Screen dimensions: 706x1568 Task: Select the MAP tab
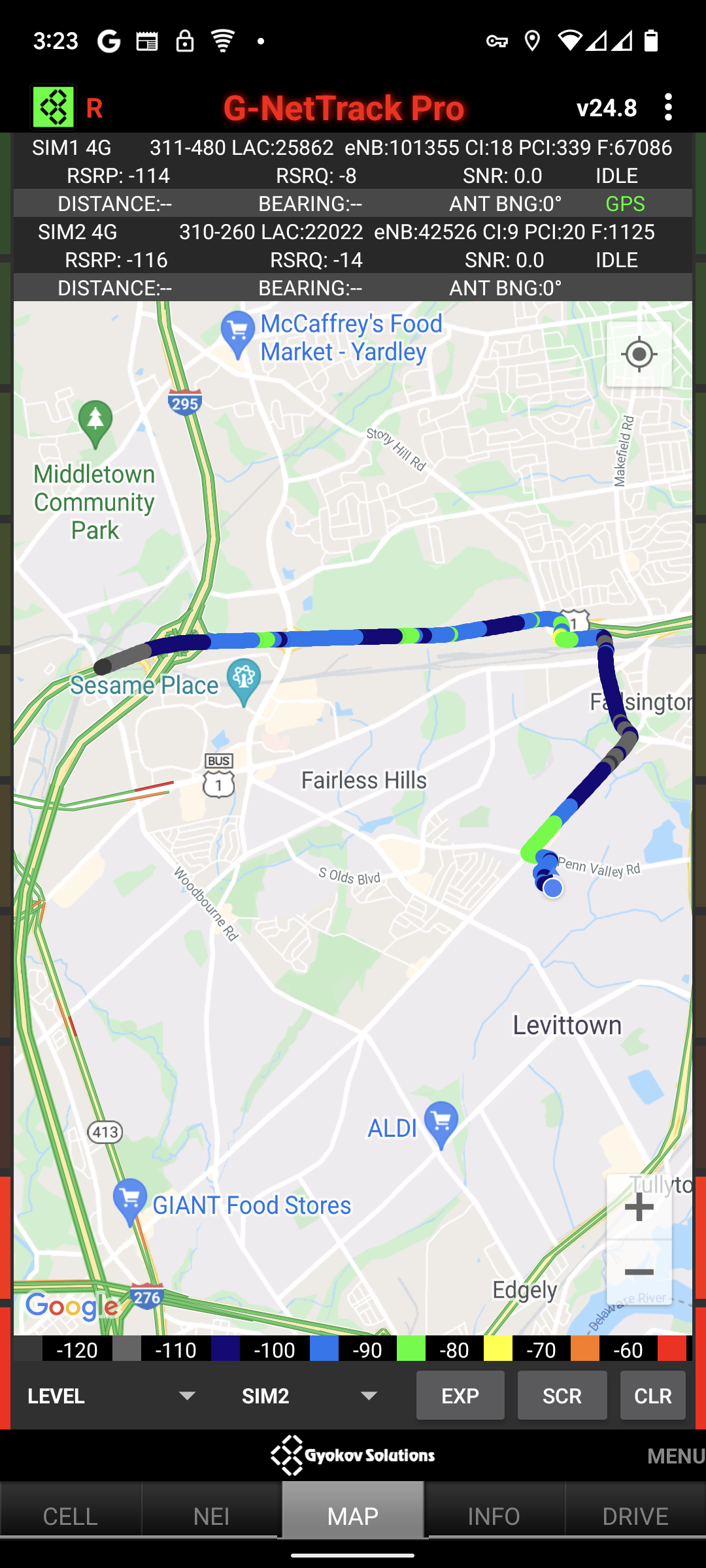click(x=353, y=1516)
